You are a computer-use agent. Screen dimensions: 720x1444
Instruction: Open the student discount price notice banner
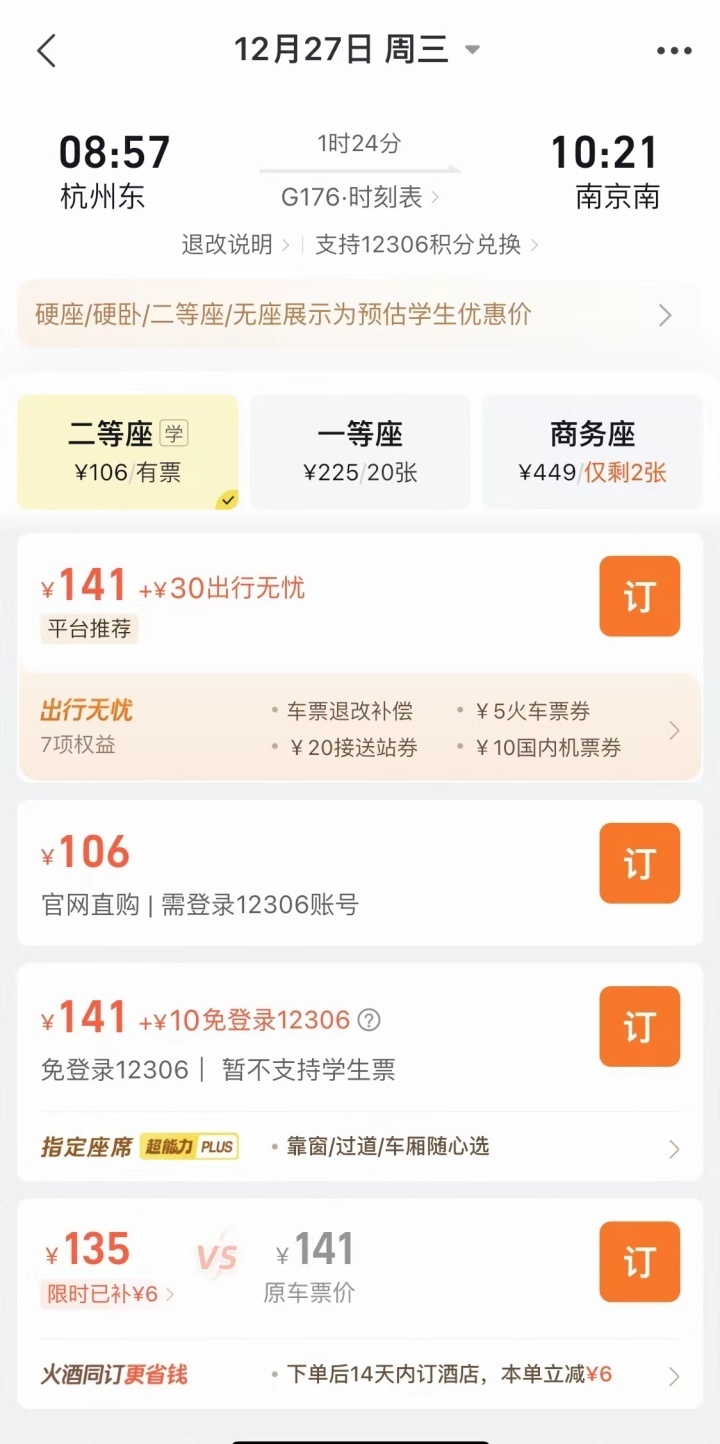coord(358,316)
